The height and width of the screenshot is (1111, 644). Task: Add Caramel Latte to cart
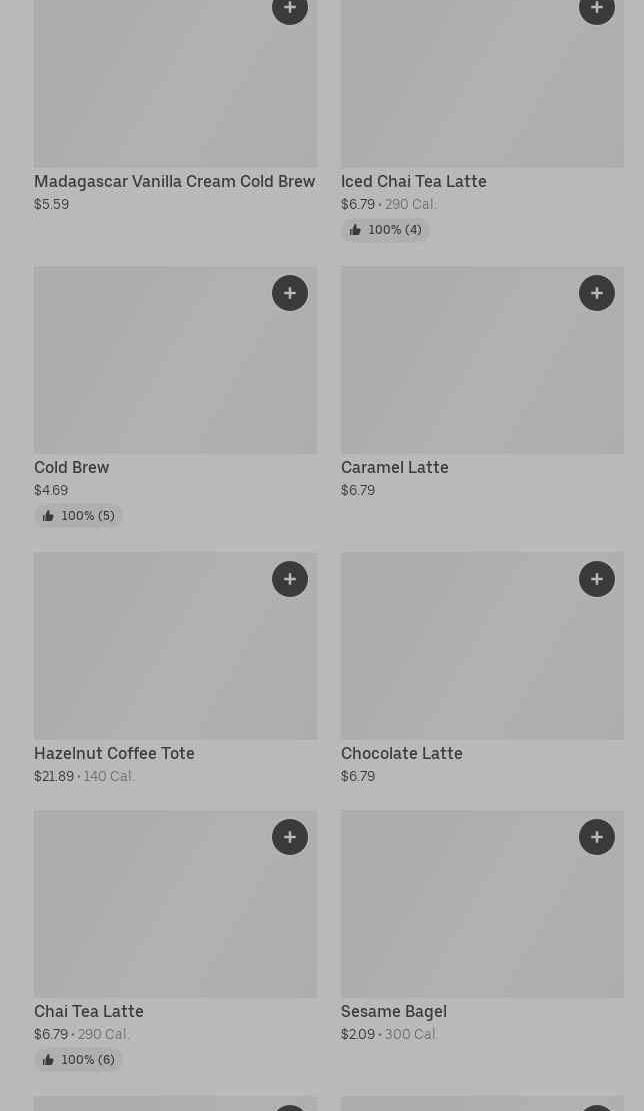(x=597, y=293)
